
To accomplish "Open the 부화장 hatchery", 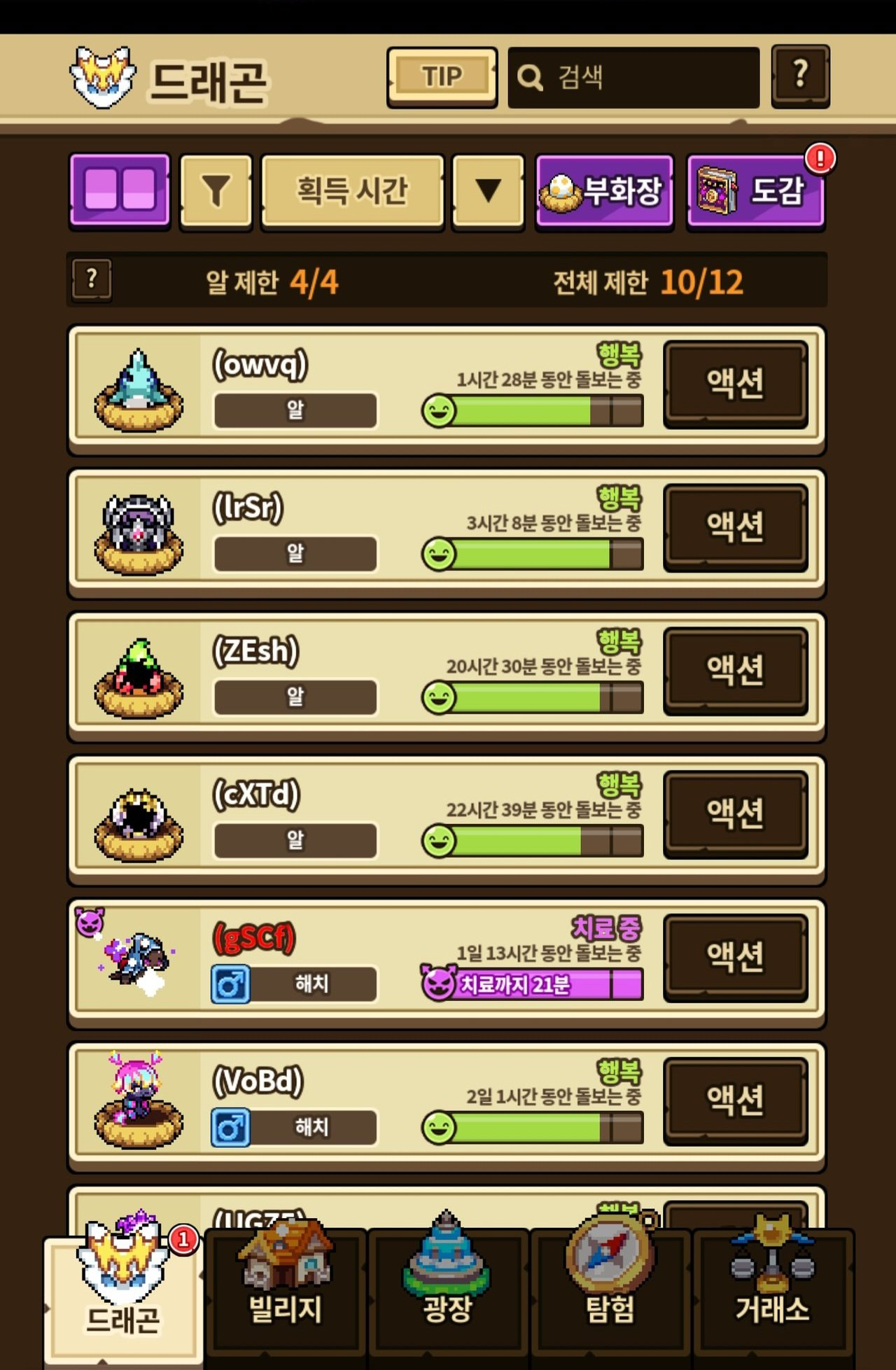I will (x=604, y=191).
